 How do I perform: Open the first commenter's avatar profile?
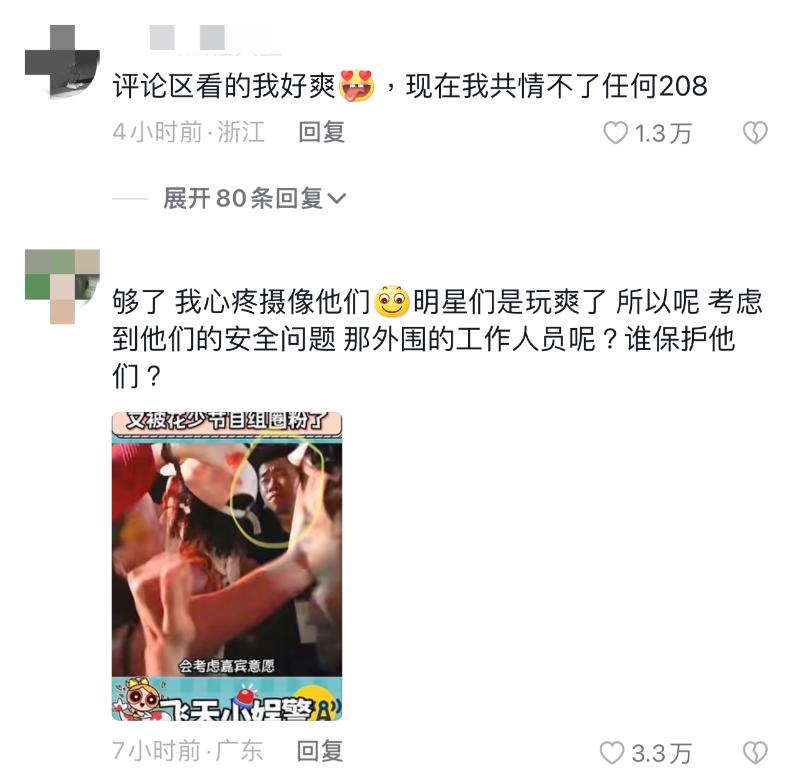click(61, 60)
